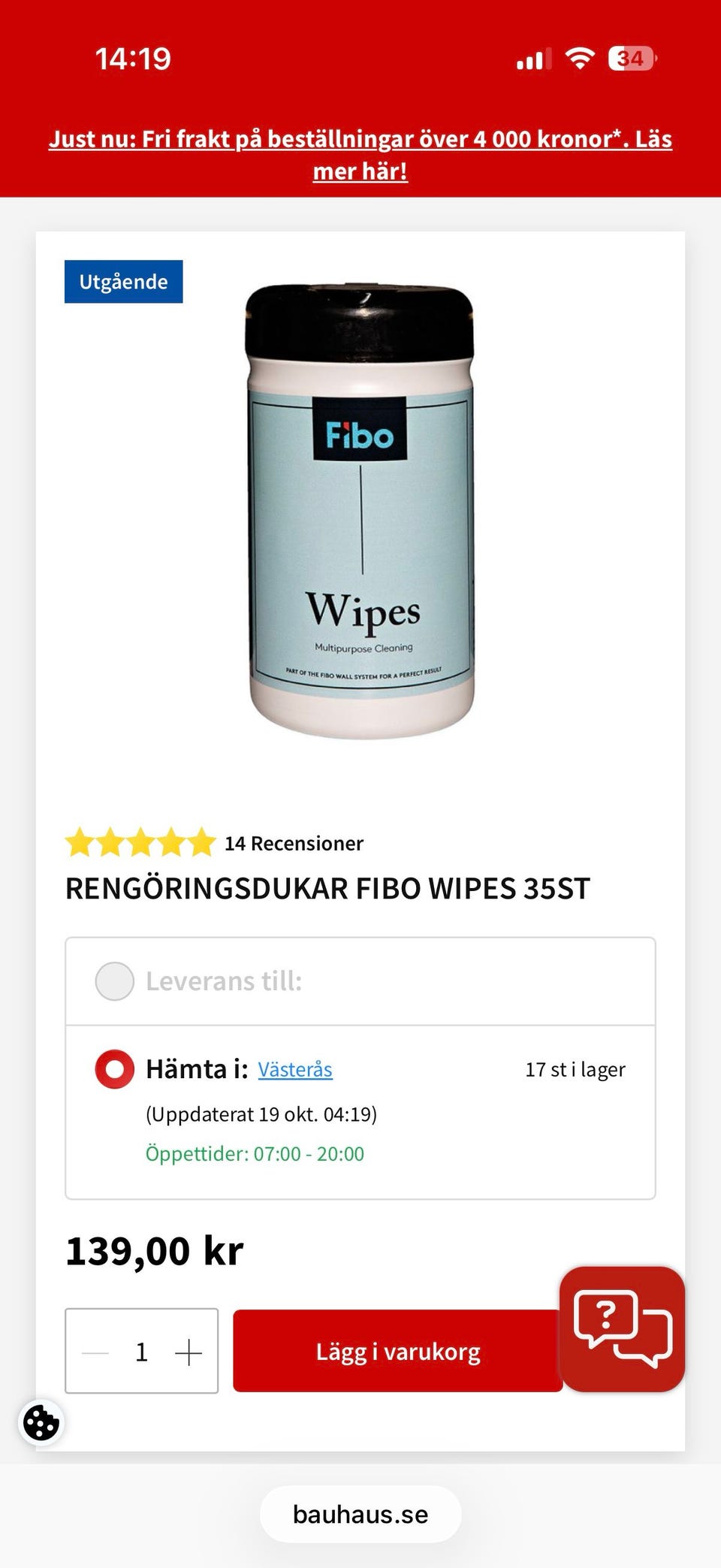Tap the bauhaus.se address bar

[x=360, y=1514]
